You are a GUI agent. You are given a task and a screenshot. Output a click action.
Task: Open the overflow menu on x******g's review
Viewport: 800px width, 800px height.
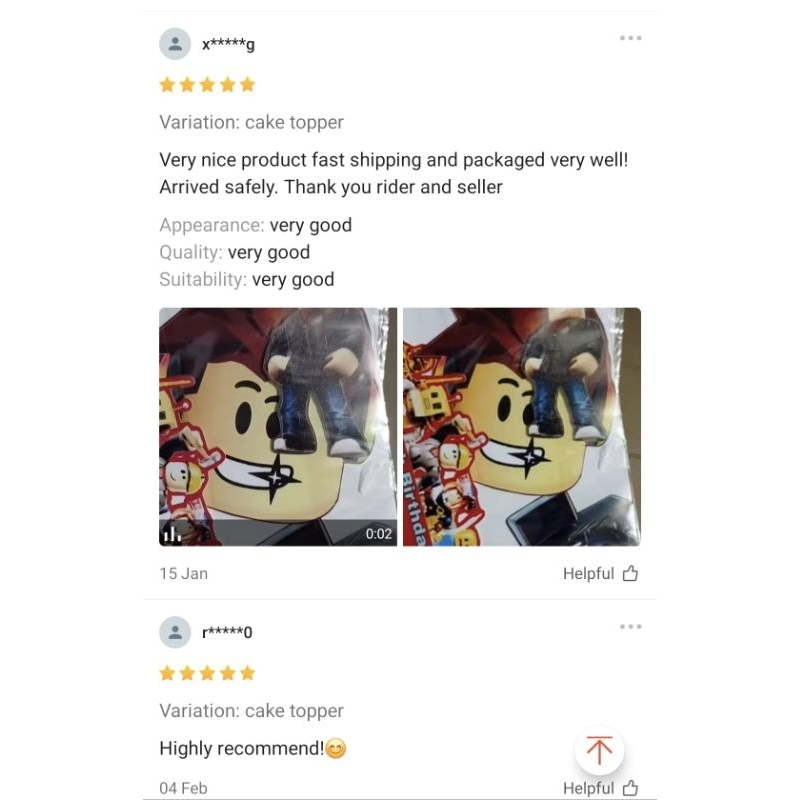pyautogui.click(x=630, y=38)
